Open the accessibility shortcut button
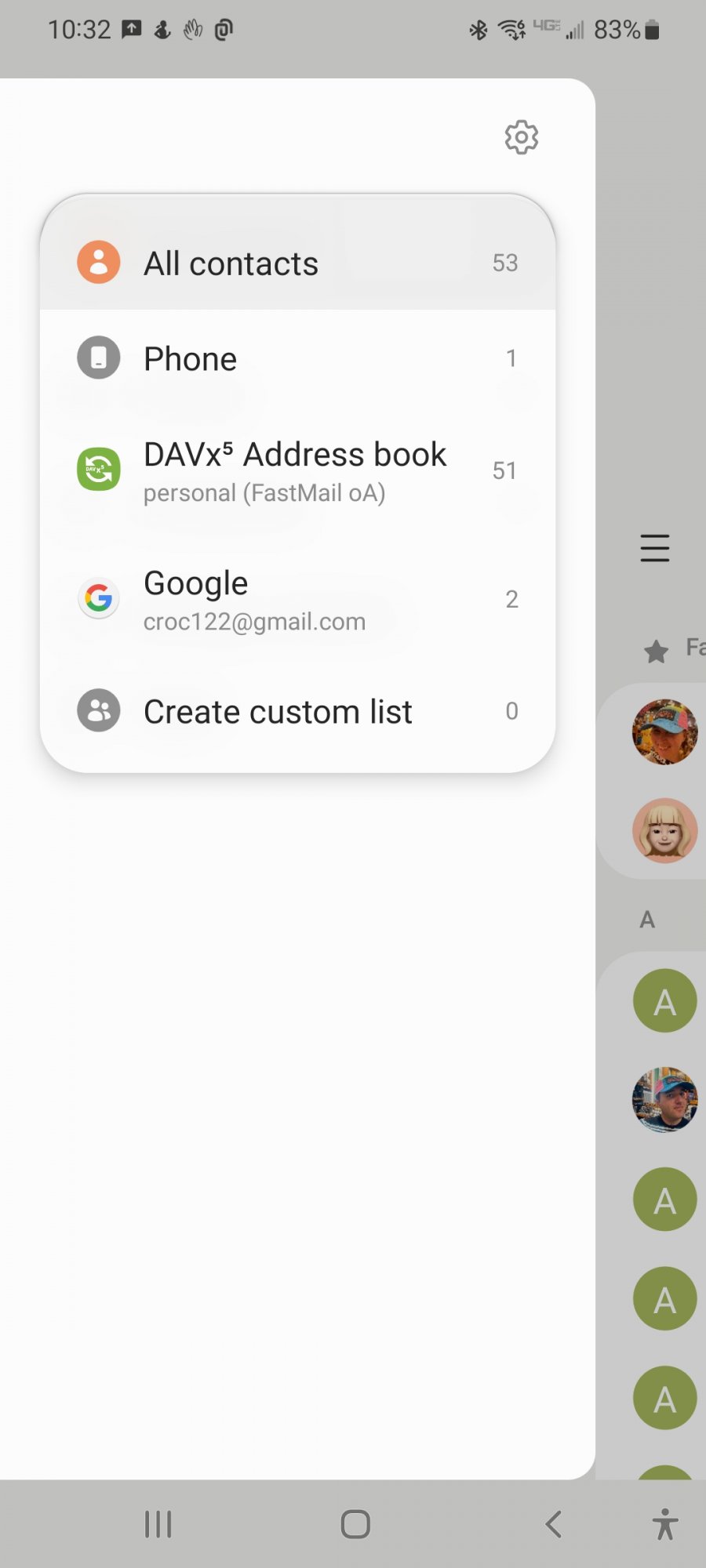The height and width of the screenshot is (1568, 706). [x=664, y=1524]
